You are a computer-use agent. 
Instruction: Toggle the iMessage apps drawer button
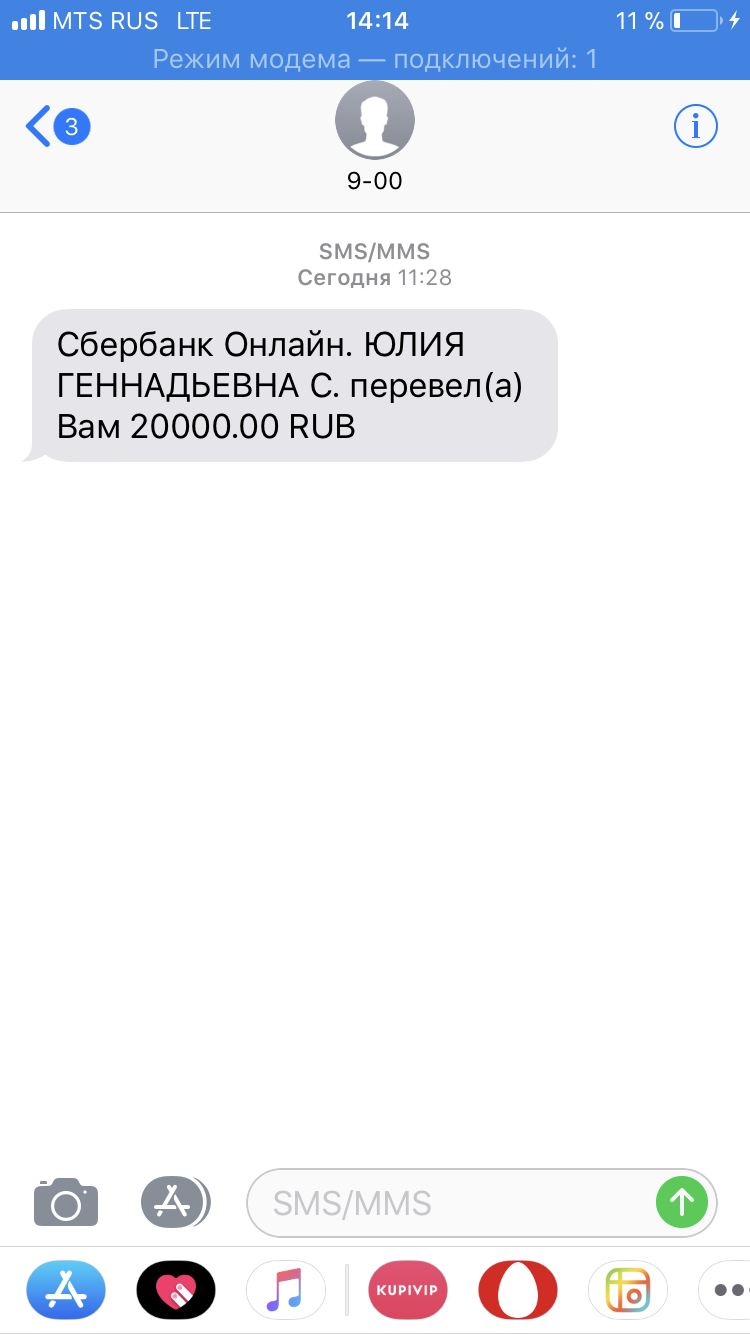tap(175, 1201)
